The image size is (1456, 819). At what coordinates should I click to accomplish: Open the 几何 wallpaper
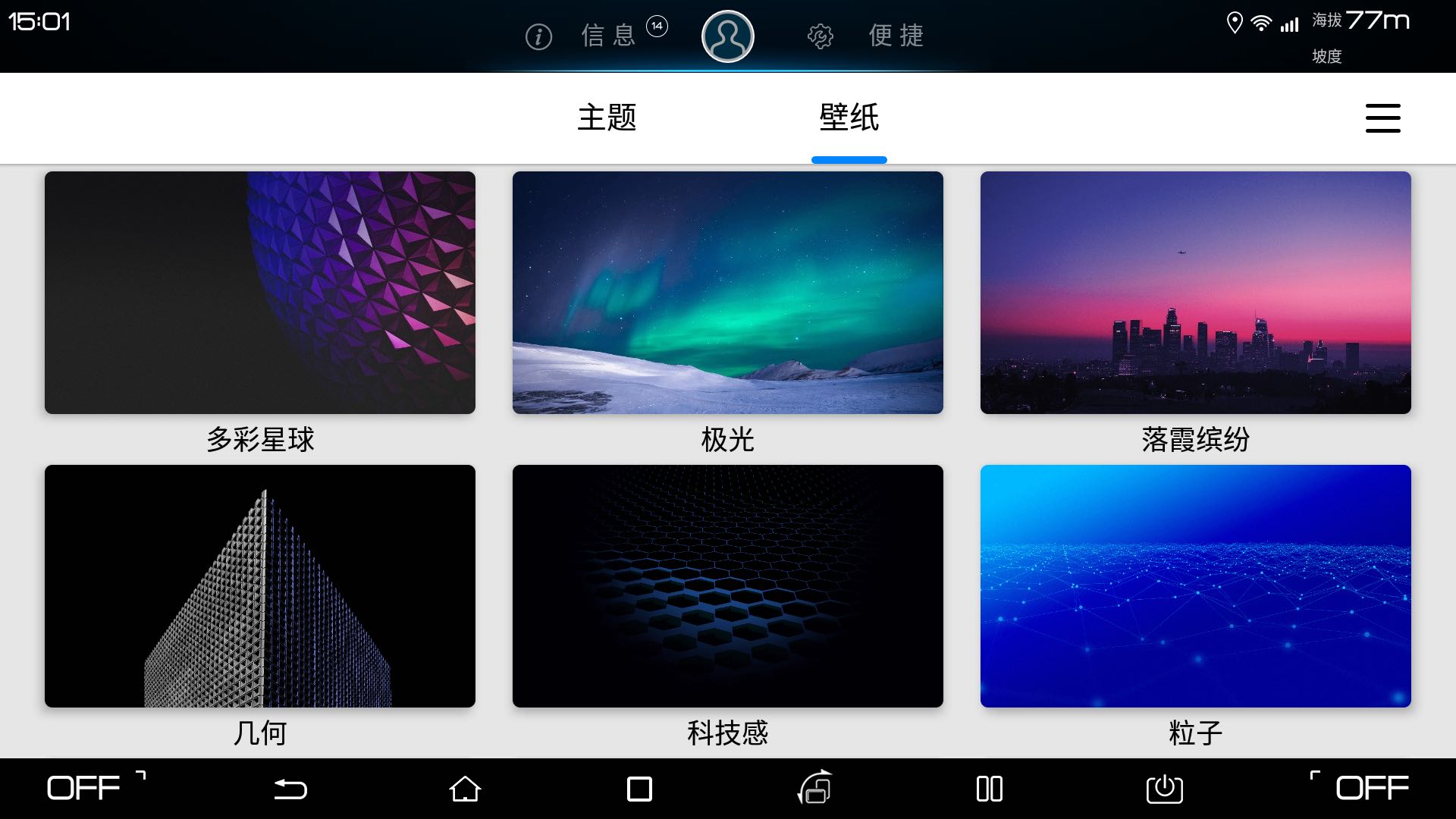click(x=259, y=586)
